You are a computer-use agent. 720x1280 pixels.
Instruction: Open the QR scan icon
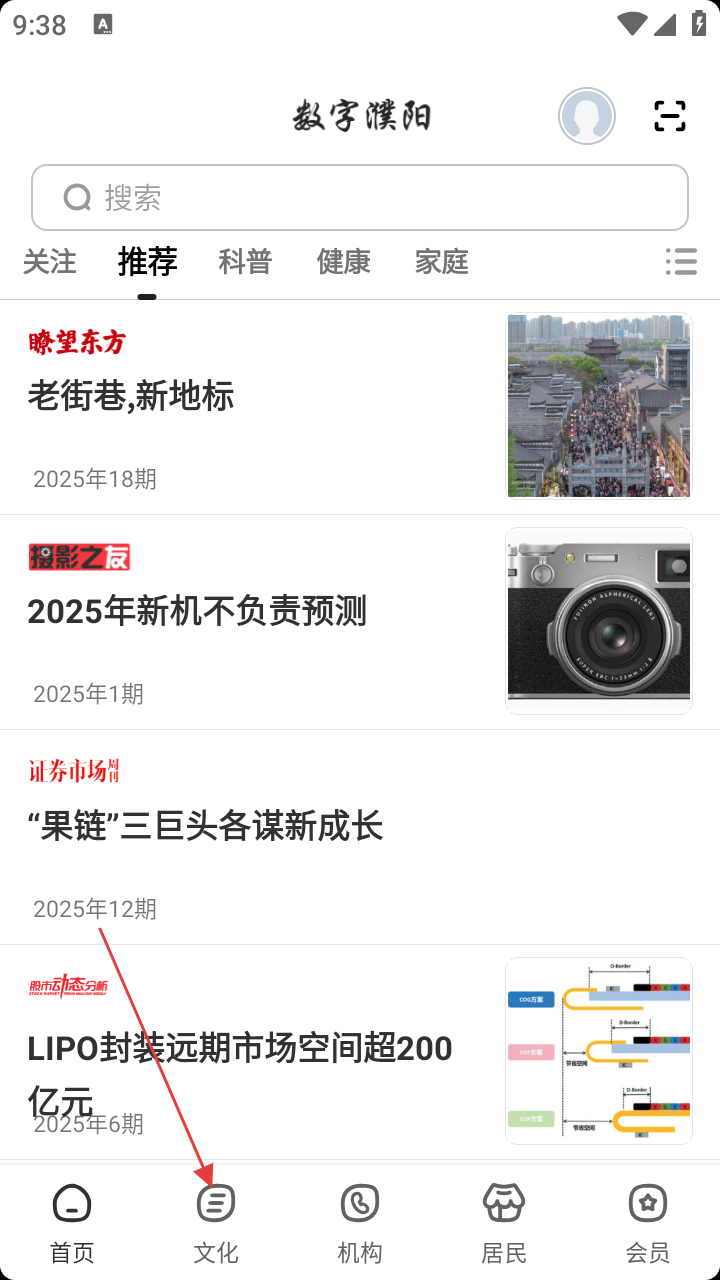tap(669, 116)
